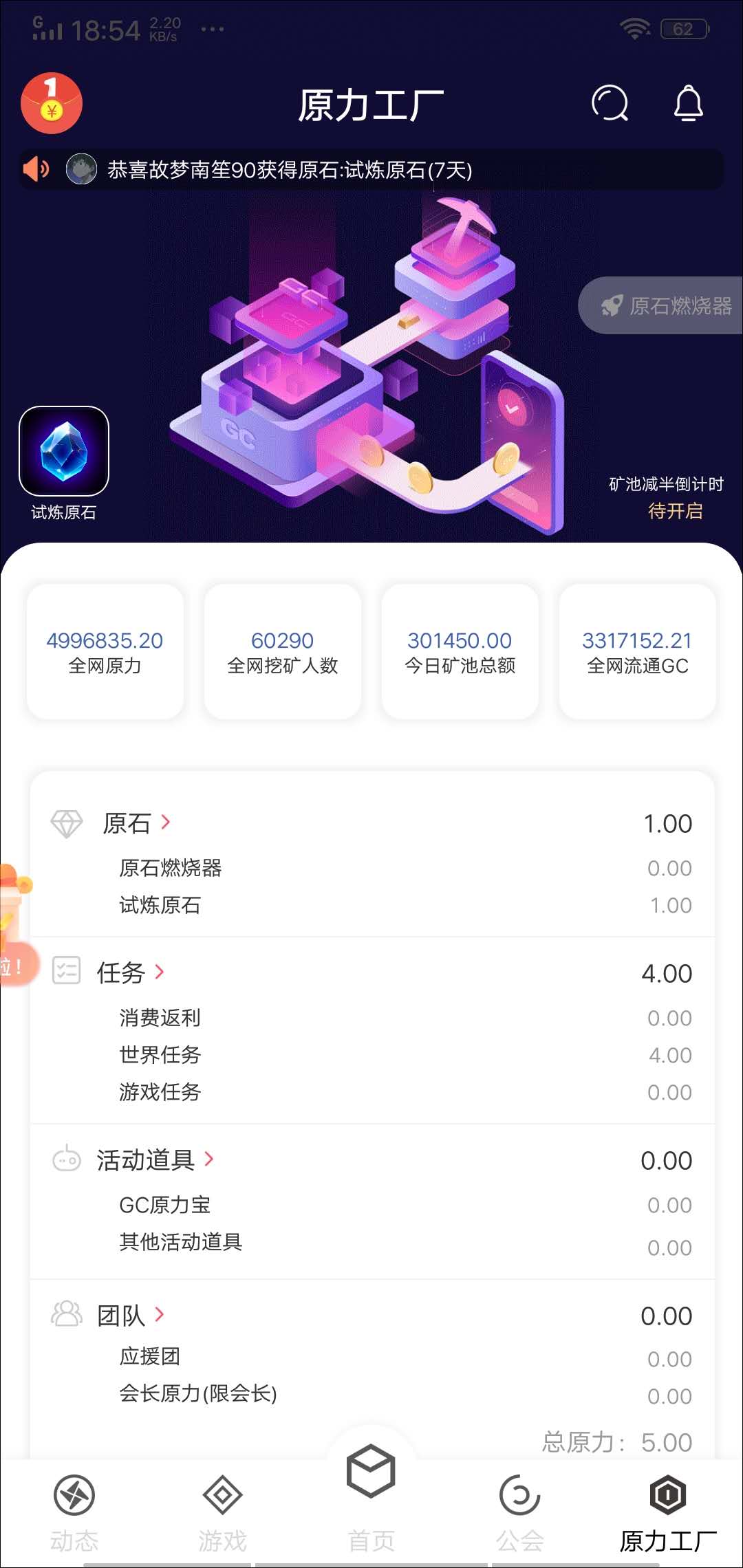
Task: Mute the announcement speaker toggle
Action: tap(36, 170)
